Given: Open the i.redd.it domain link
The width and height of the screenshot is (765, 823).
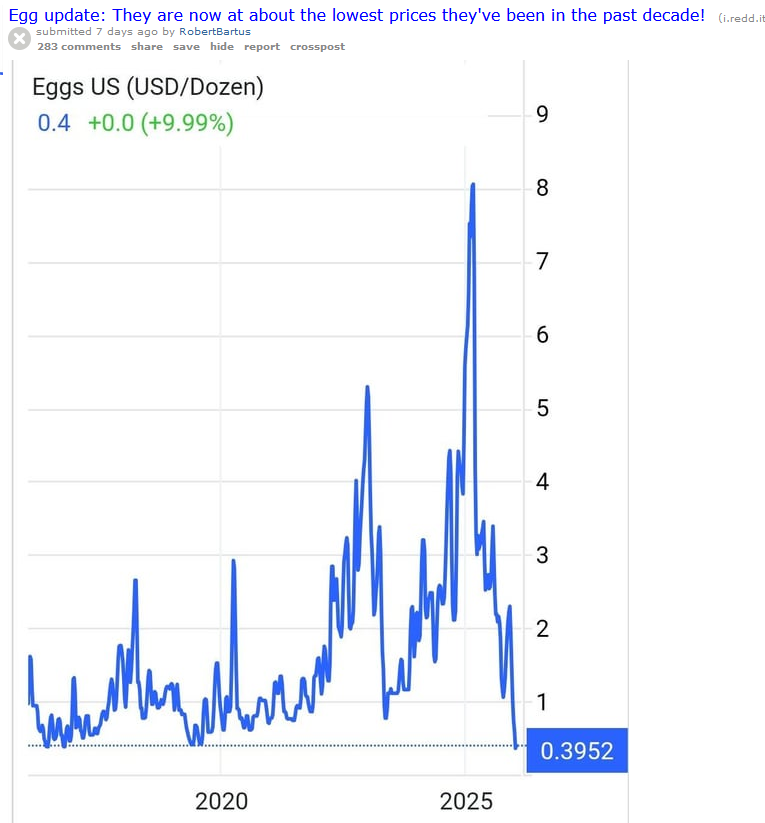Looking at the screenshot, I should [742, 18].
